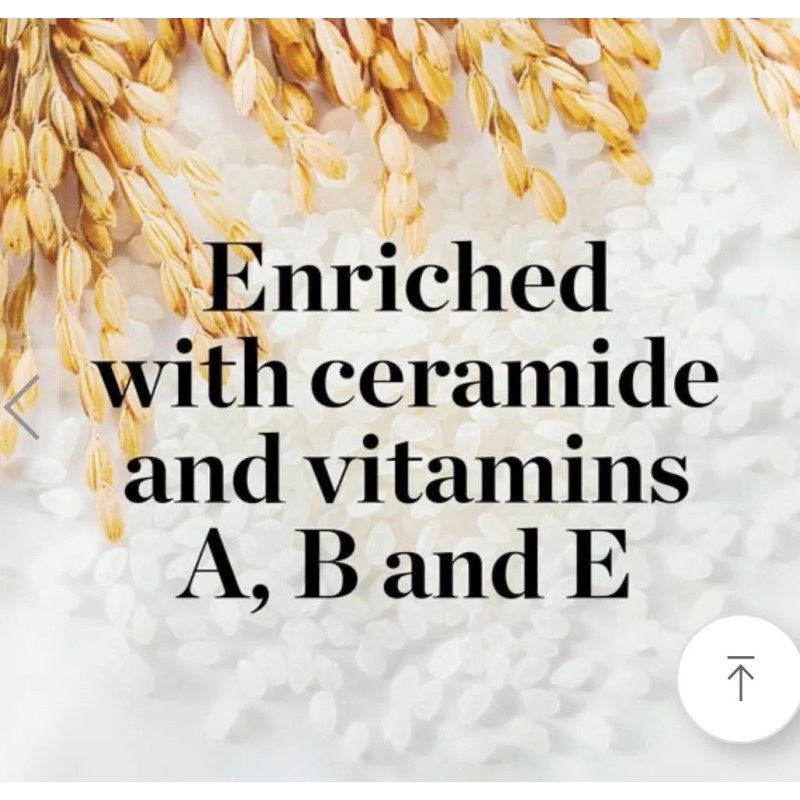Image resolution: width=800 pixels, height=800 pixels.
Task: Tap the back-to-top arrow button
Action: [x=740, y=679]
